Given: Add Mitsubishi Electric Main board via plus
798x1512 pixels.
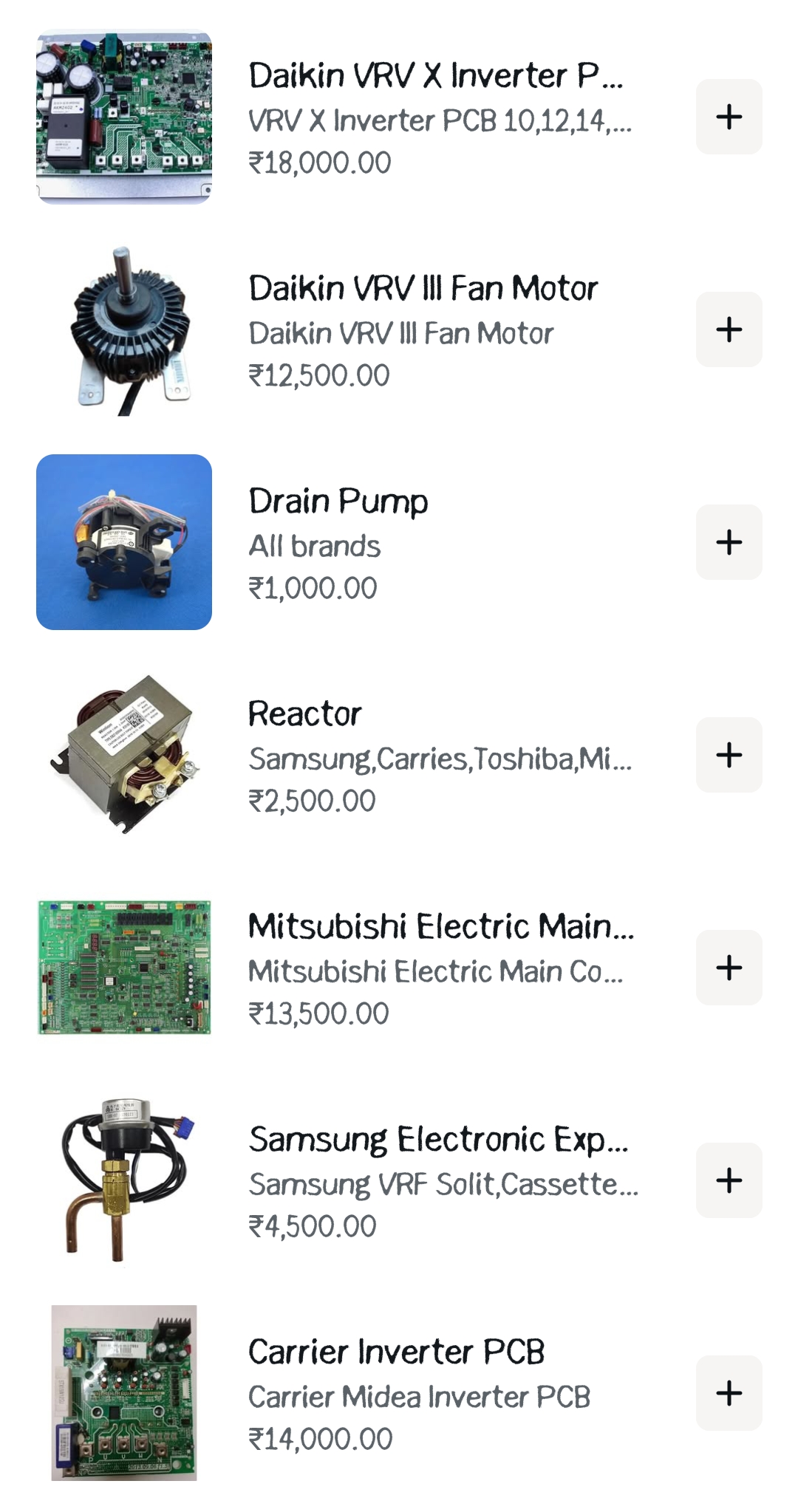Looking at the screenshot, I should (729, 968).
